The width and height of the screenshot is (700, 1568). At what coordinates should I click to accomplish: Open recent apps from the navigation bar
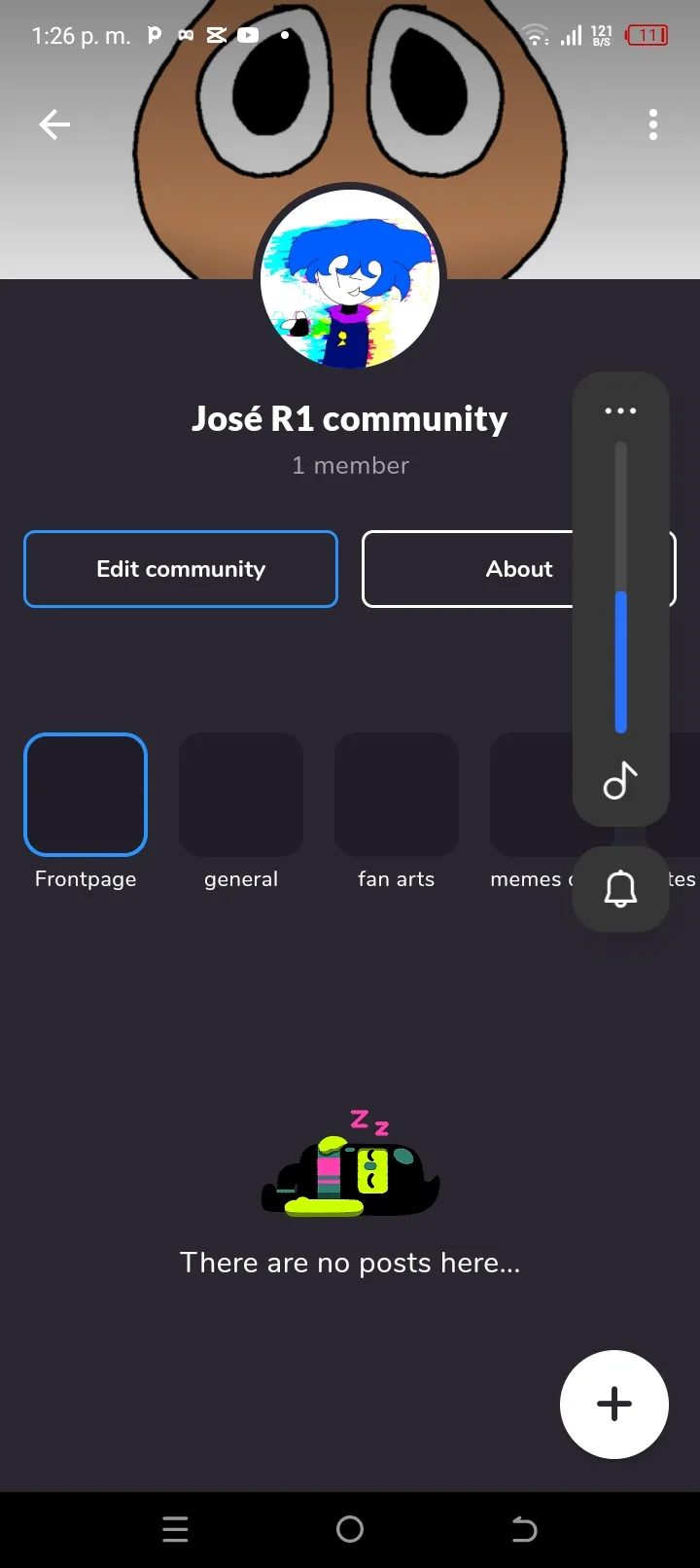(175, 1530)
